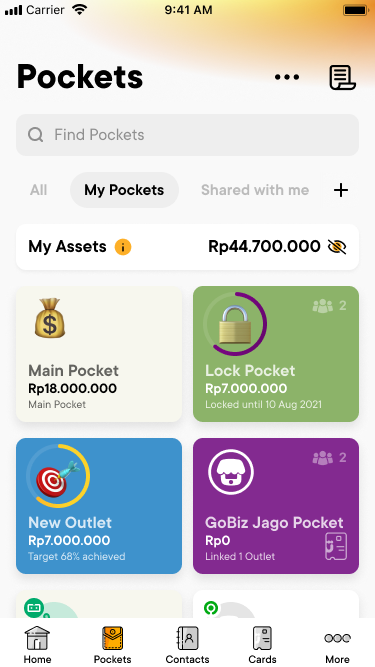Switch to Shared with me tab
The image size is (375, 667).
click(x=255, y=190)
